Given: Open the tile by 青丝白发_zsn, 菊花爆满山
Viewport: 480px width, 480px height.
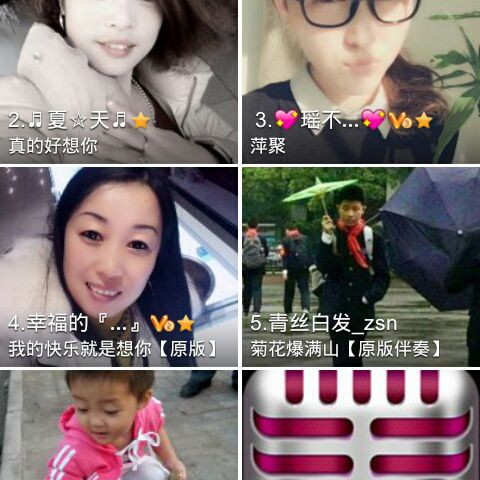Looking at the screenshot, I should coord(361,267).
